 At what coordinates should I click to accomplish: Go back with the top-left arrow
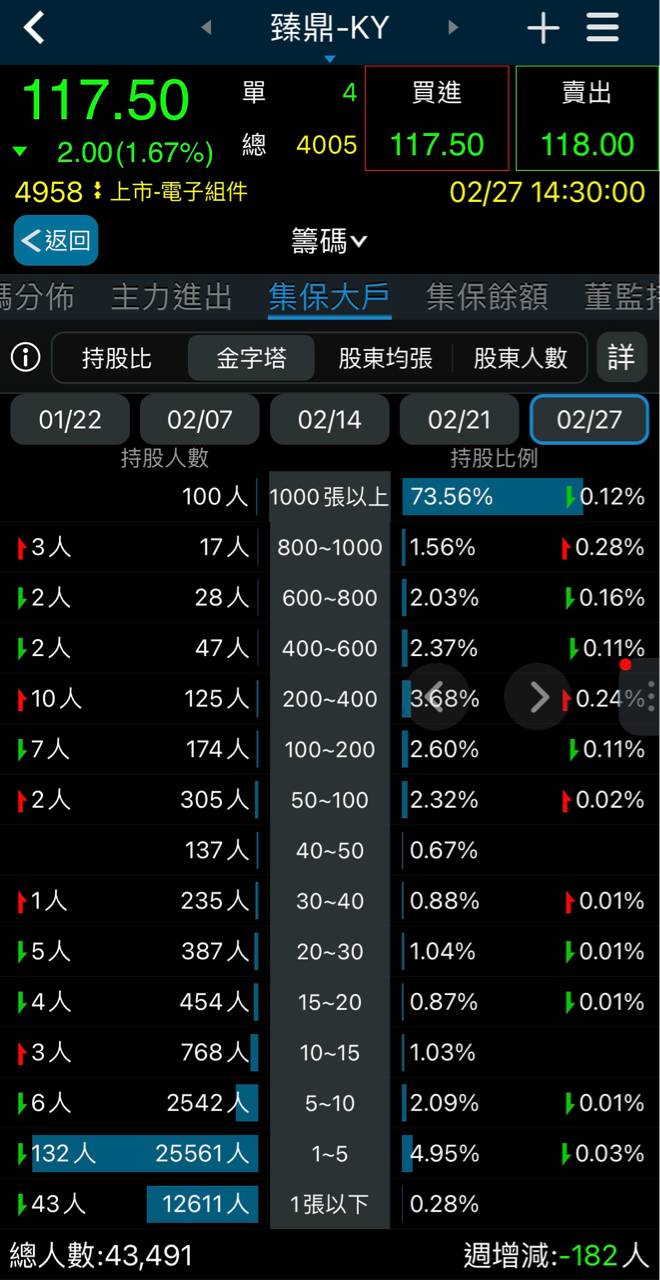click(34, 28)
